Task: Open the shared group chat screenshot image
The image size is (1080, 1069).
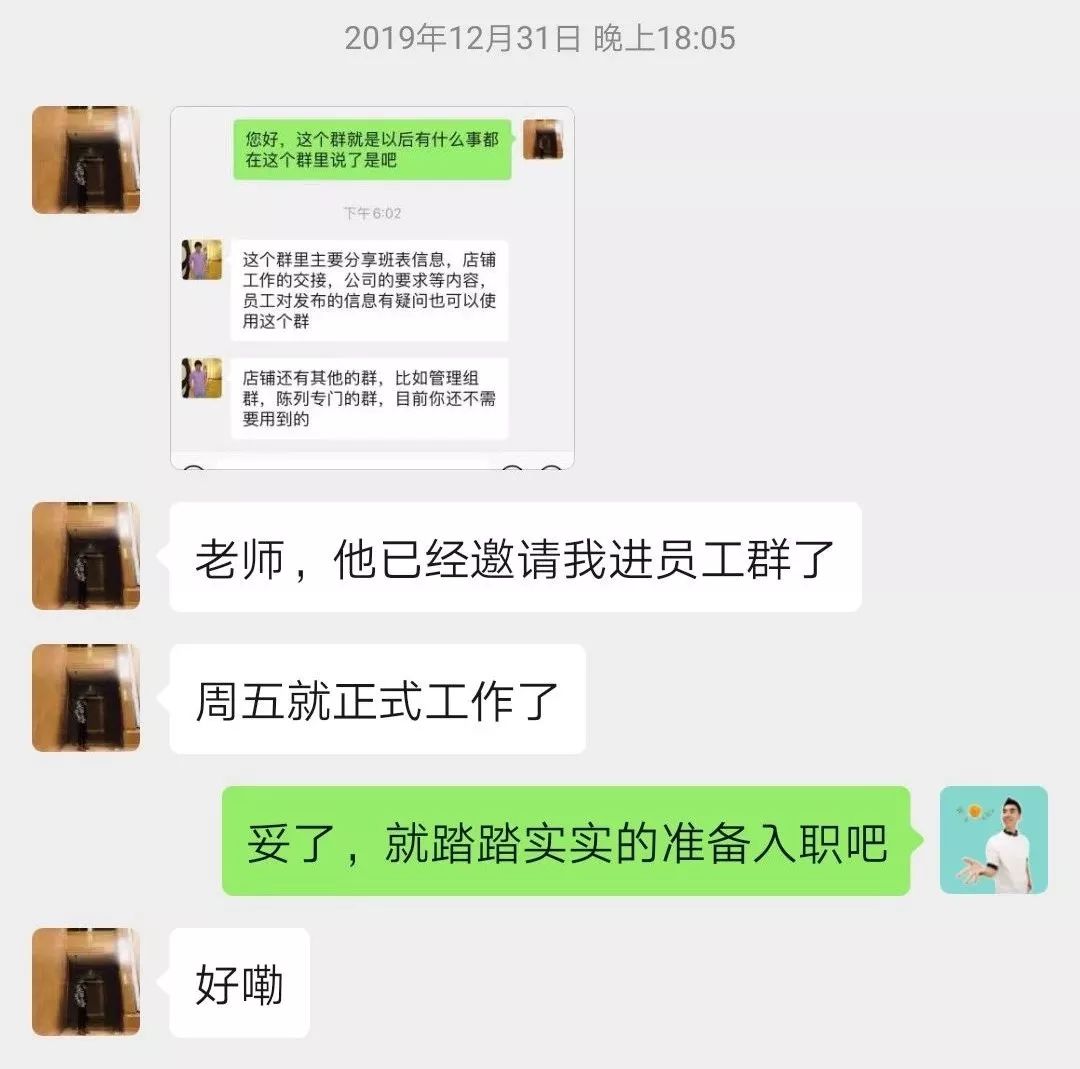Action: tap(372, 288)
